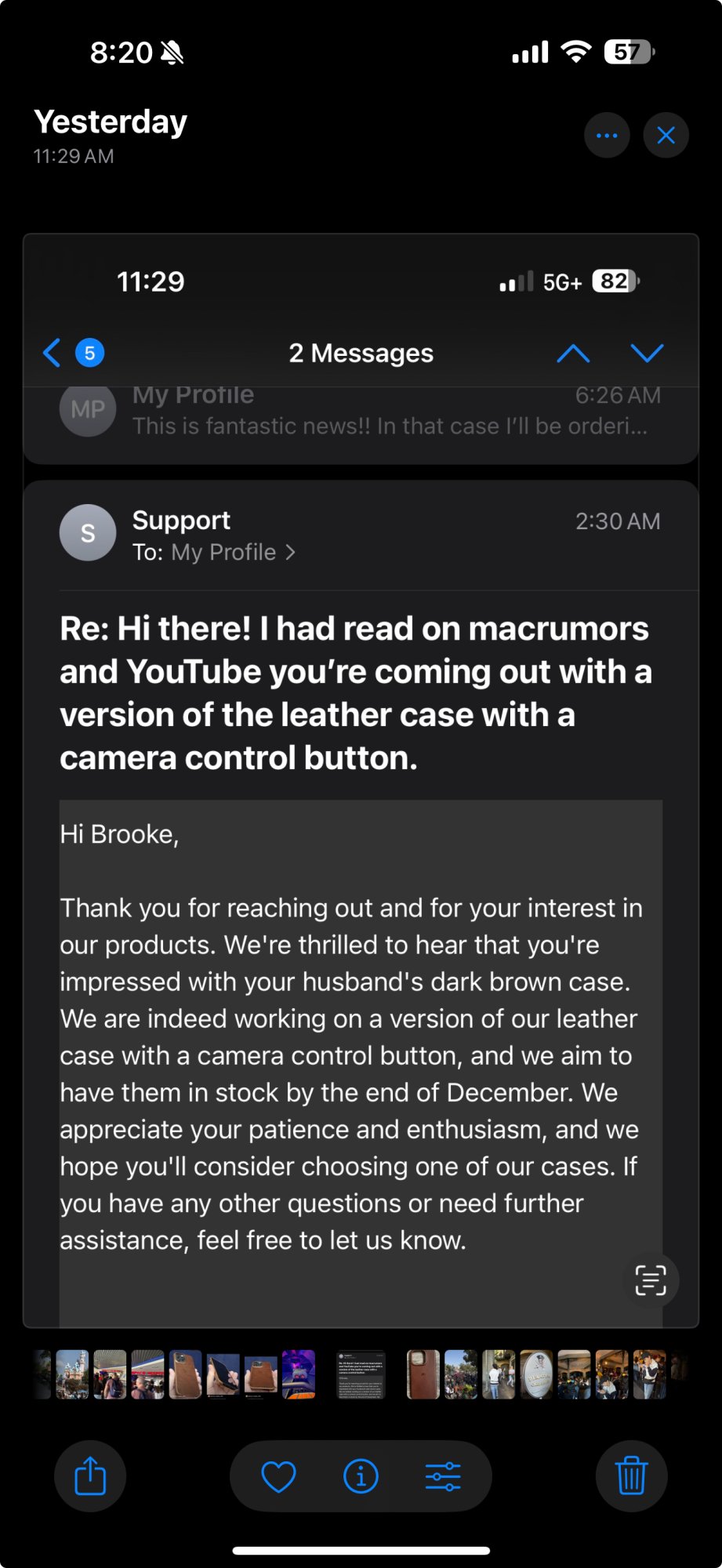Delete this photo with the trash icon
Image resolution: width=722 pixels, height=1568 pixels.
click(x=631, y=1476)
